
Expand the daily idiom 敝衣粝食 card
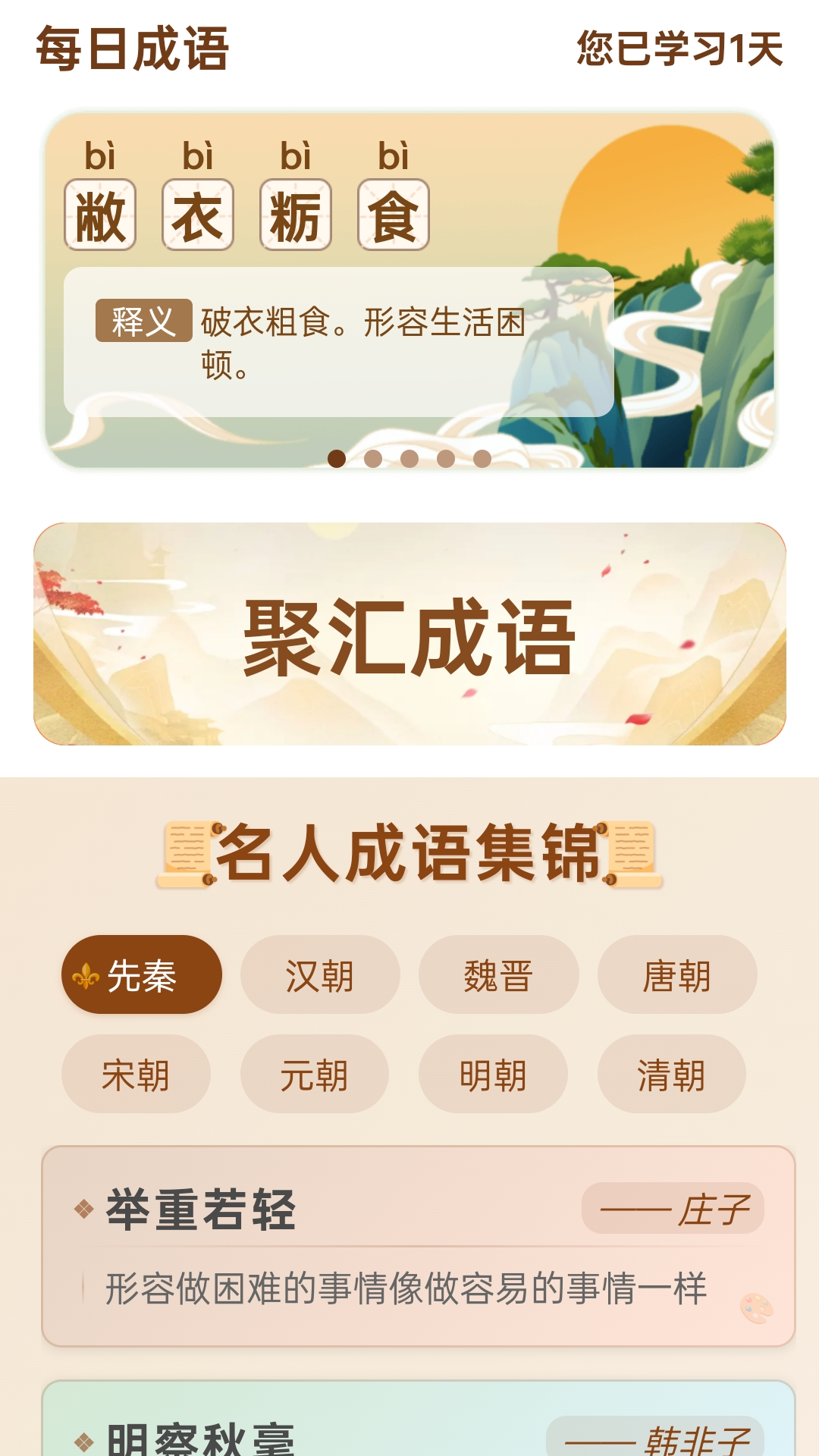[x=409, y=288]
